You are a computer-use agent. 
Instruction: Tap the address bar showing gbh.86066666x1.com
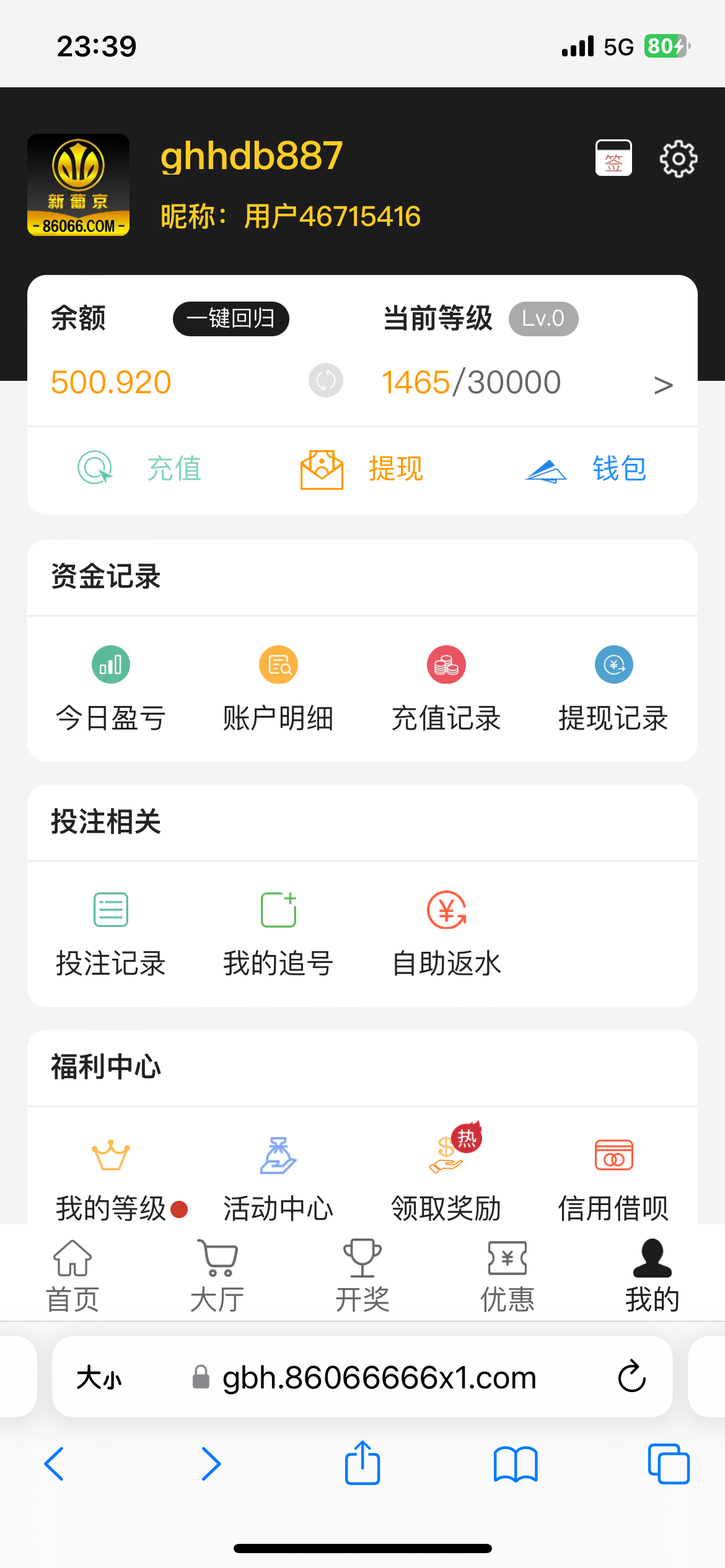coord(378,1376)
